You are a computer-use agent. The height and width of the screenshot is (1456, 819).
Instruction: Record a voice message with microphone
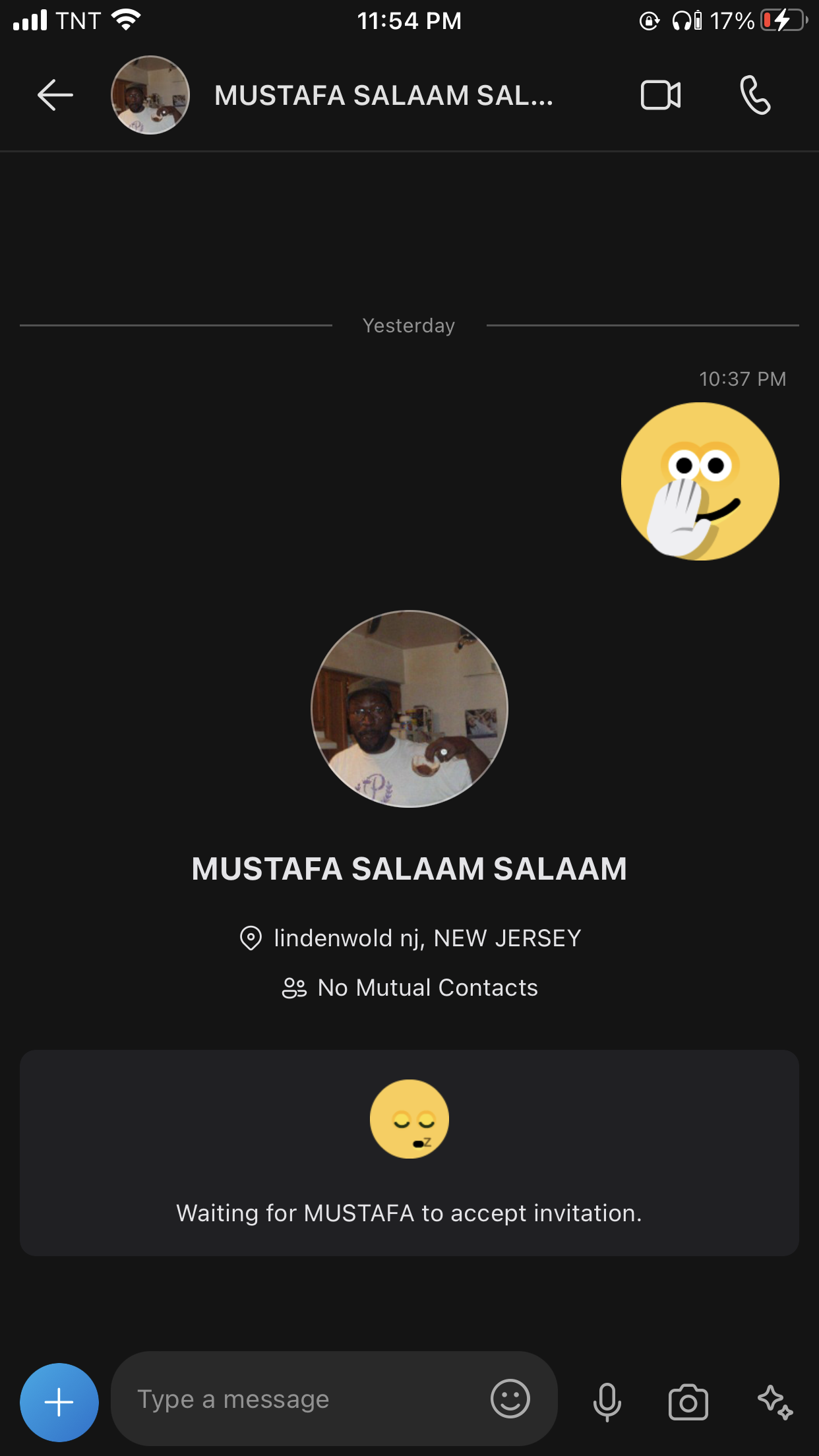(x=607, y=1402)
